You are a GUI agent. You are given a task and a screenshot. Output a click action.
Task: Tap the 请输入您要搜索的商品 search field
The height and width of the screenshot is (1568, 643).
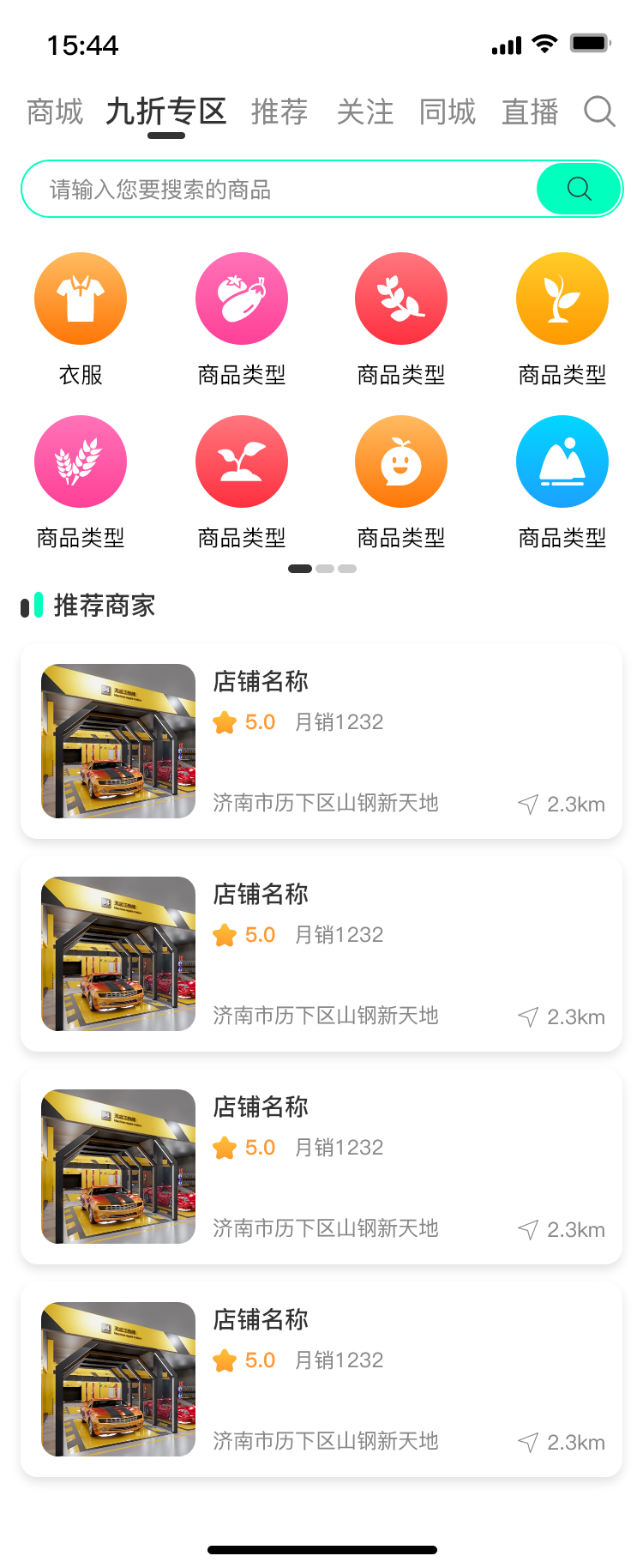(x=274, y=189)
